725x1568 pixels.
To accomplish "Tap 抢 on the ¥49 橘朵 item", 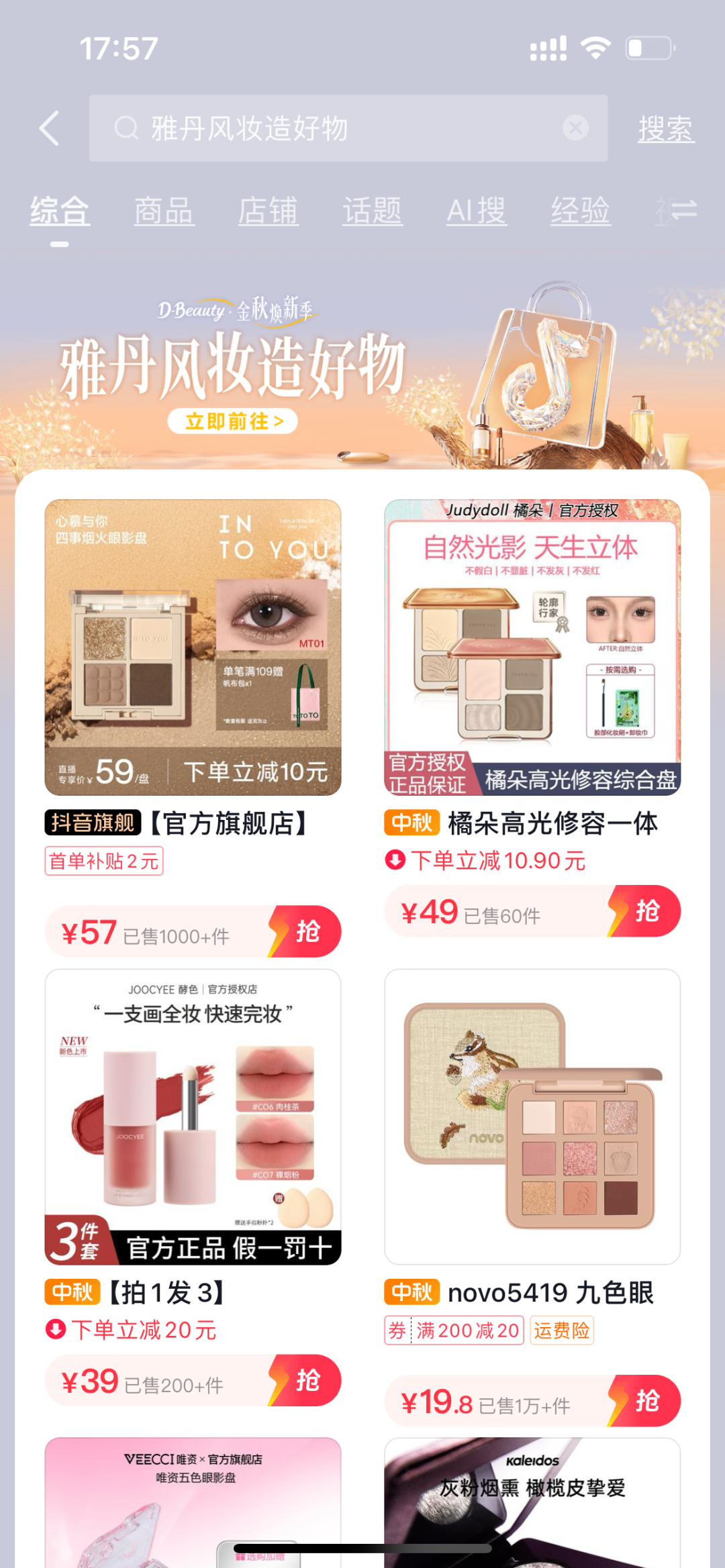I will [x=645, y=911].
